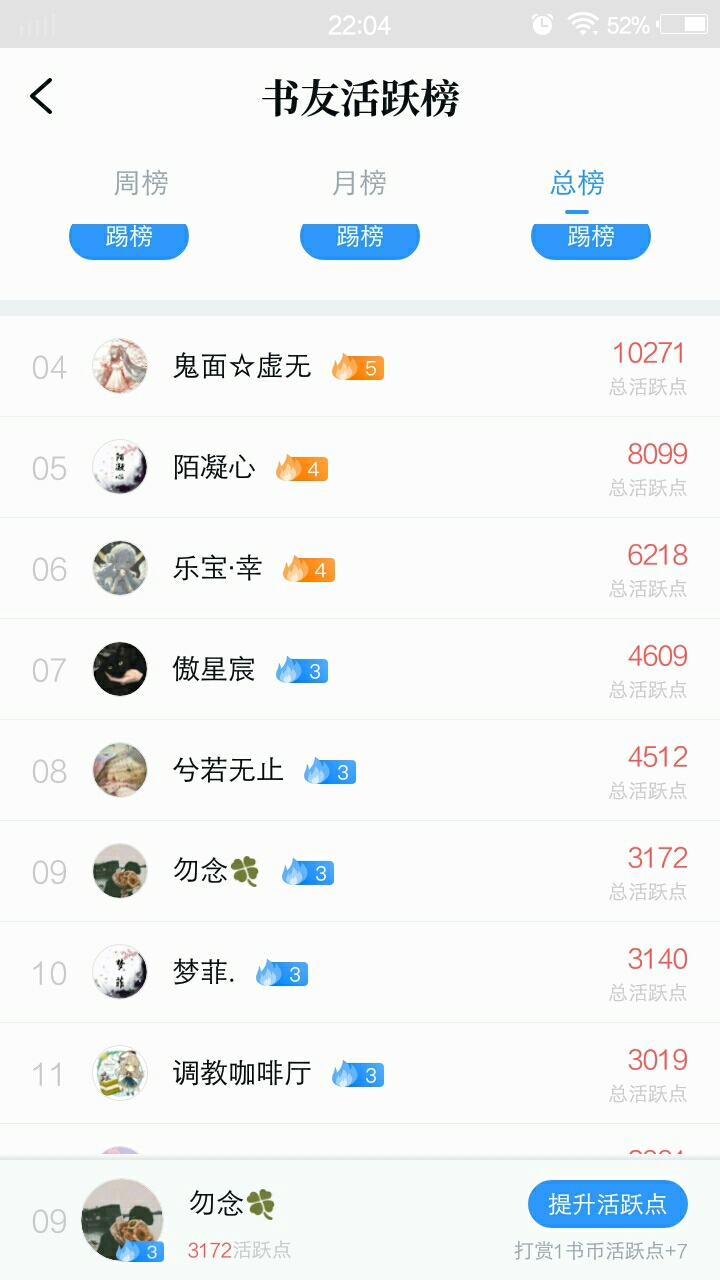Open 傲星宸's ranking entry
This screenshot has width=720, height=1280.
tap(360, 670)
